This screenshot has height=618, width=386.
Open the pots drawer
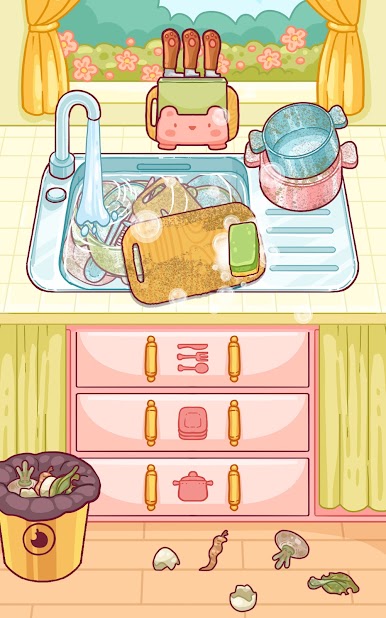point(192,487)
